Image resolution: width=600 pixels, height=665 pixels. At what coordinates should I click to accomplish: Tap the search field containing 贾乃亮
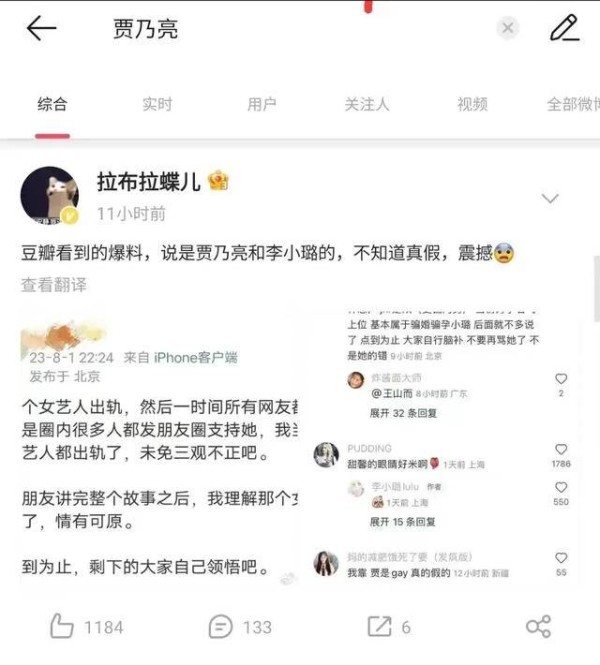300,29
